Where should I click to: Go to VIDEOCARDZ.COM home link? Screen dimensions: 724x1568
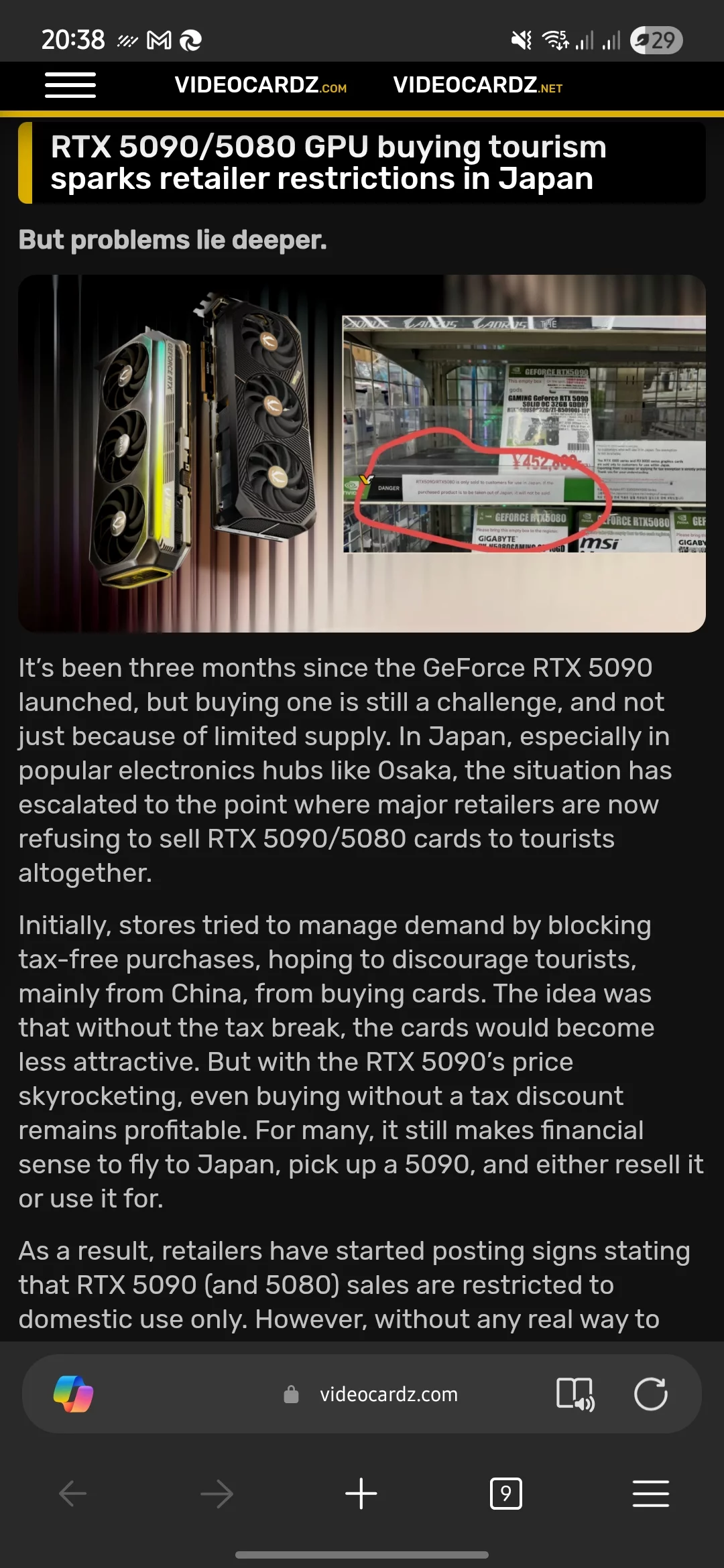coord(261,85)
